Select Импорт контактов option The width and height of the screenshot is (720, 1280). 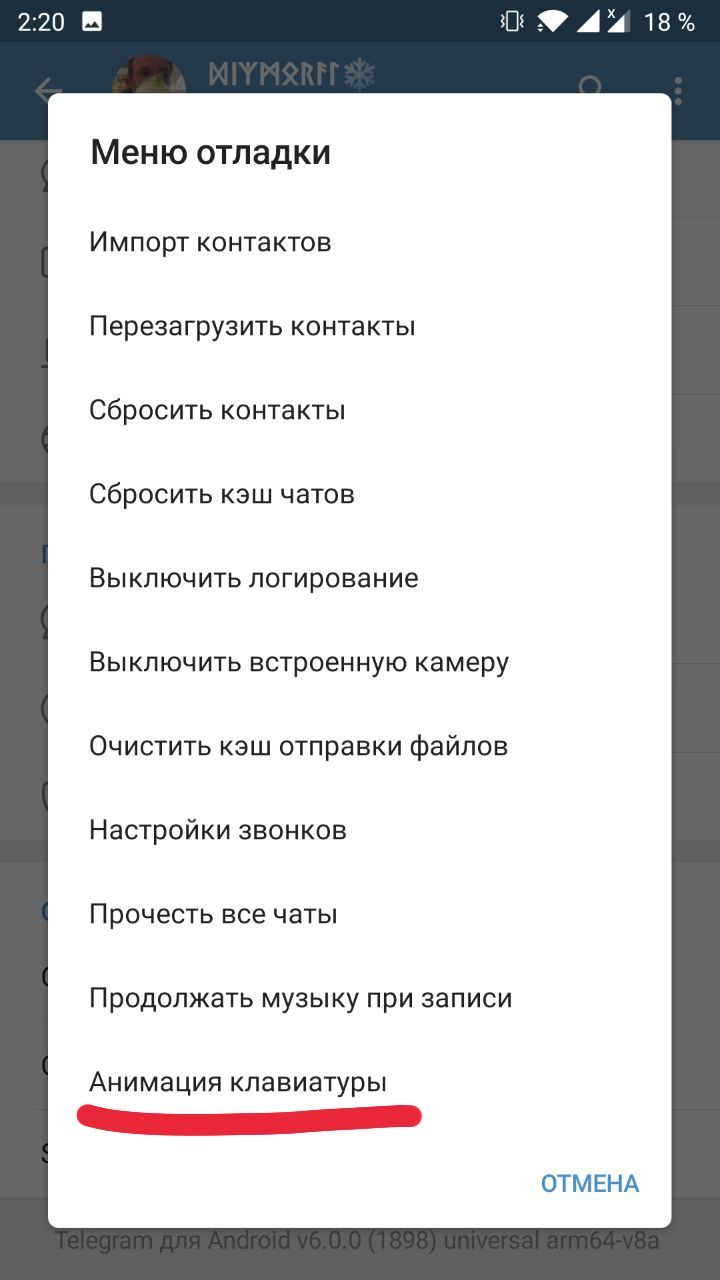(x=210, y=242)
